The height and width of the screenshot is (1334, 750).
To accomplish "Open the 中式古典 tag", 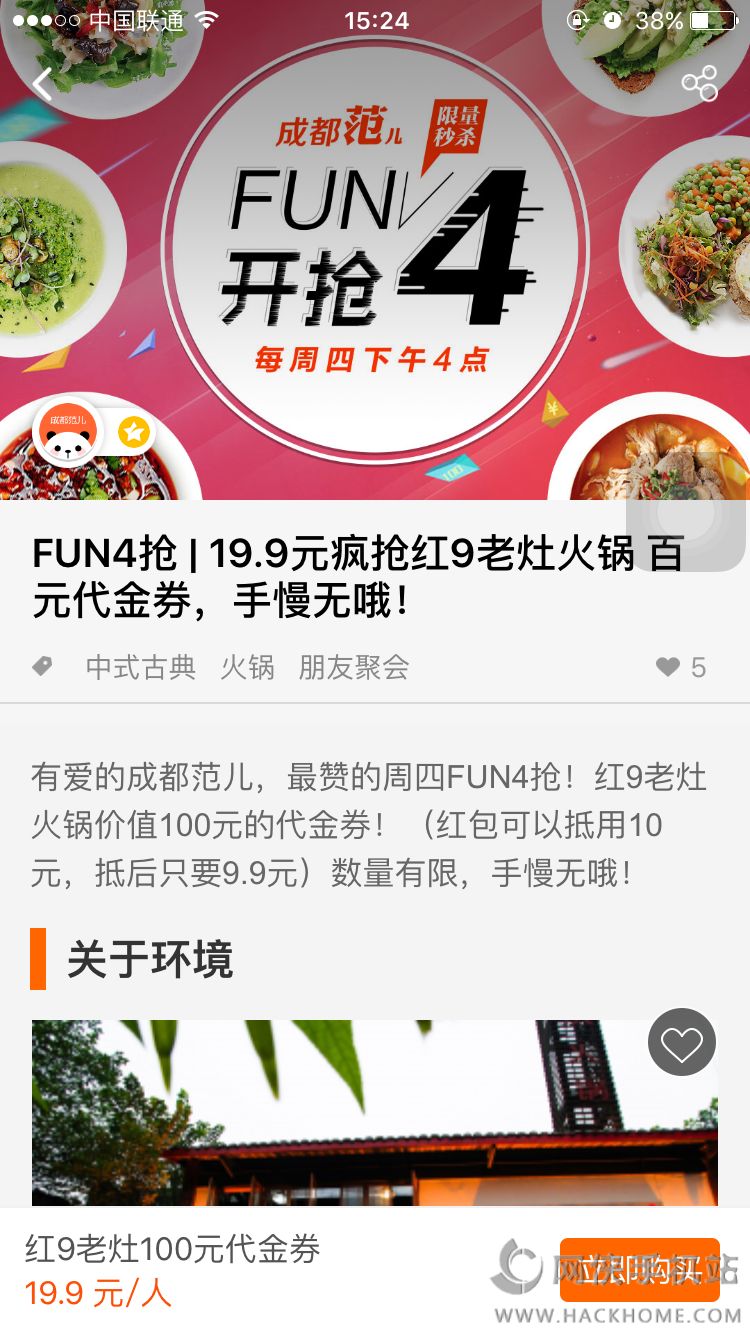I will (140, 667).
